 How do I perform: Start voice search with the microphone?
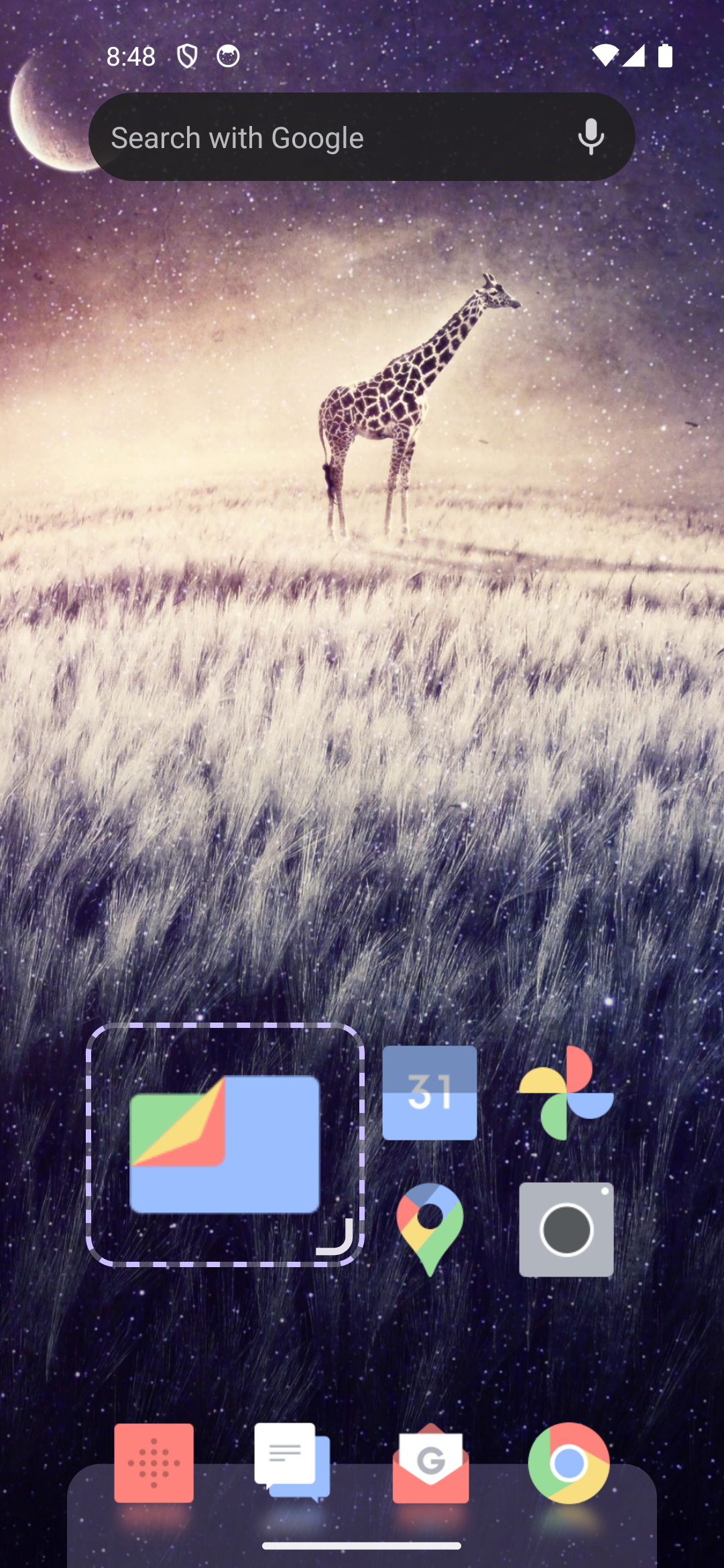point(591,137)
